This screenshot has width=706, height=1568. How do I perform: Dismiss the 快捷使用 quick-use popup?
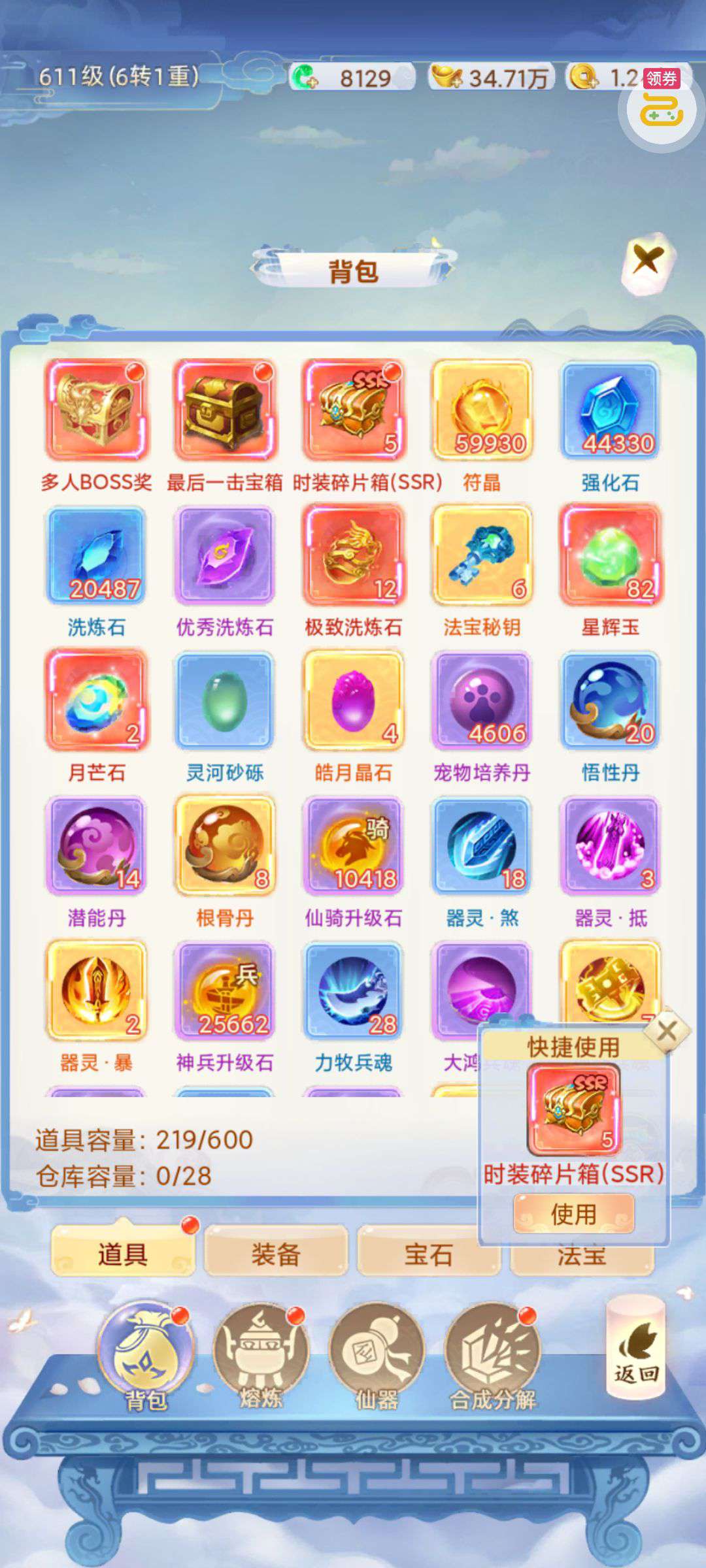[666, 1032]
